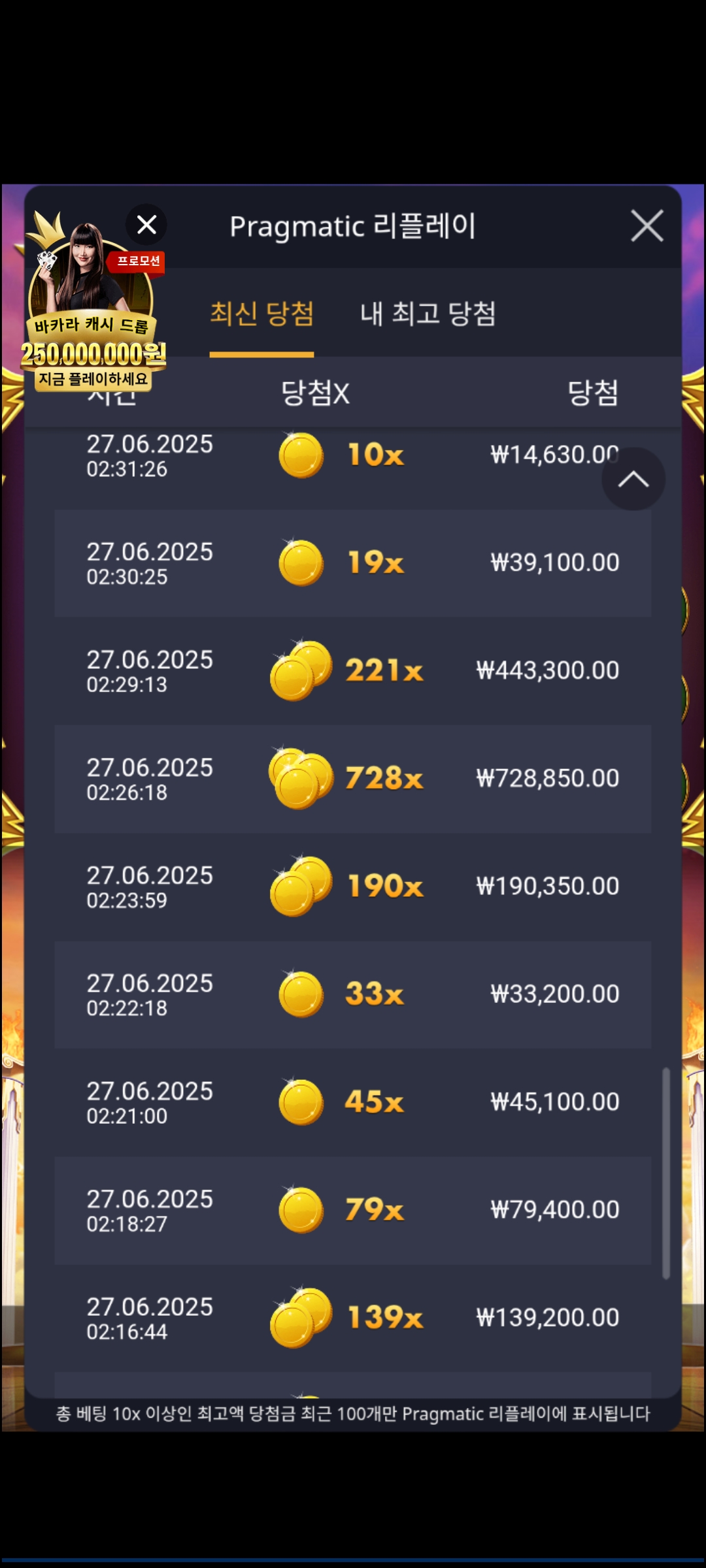Select the 45x replay from 02:21:00
This screenshot has width=706, height=1568.
coord(353,1102)
